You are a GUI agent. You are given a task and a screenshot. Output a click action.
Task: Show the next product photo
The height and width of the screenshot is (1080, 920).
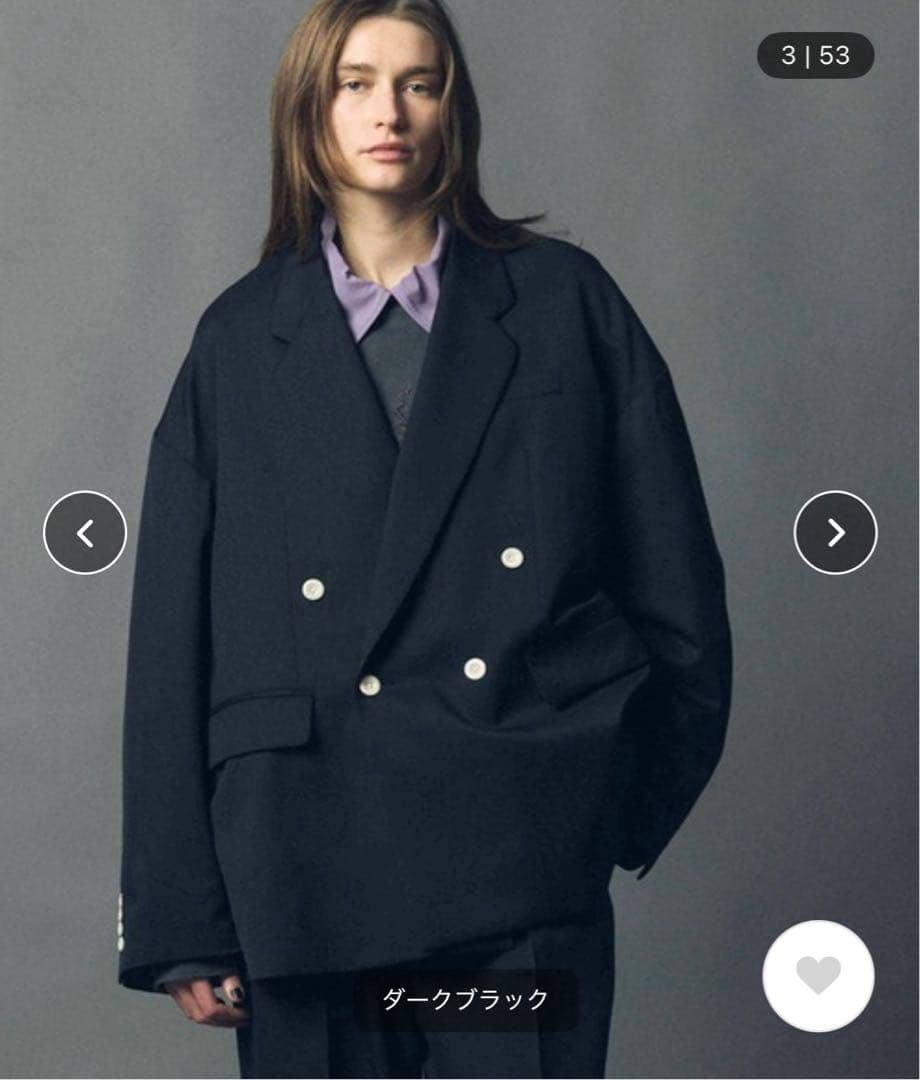(835, 533)
